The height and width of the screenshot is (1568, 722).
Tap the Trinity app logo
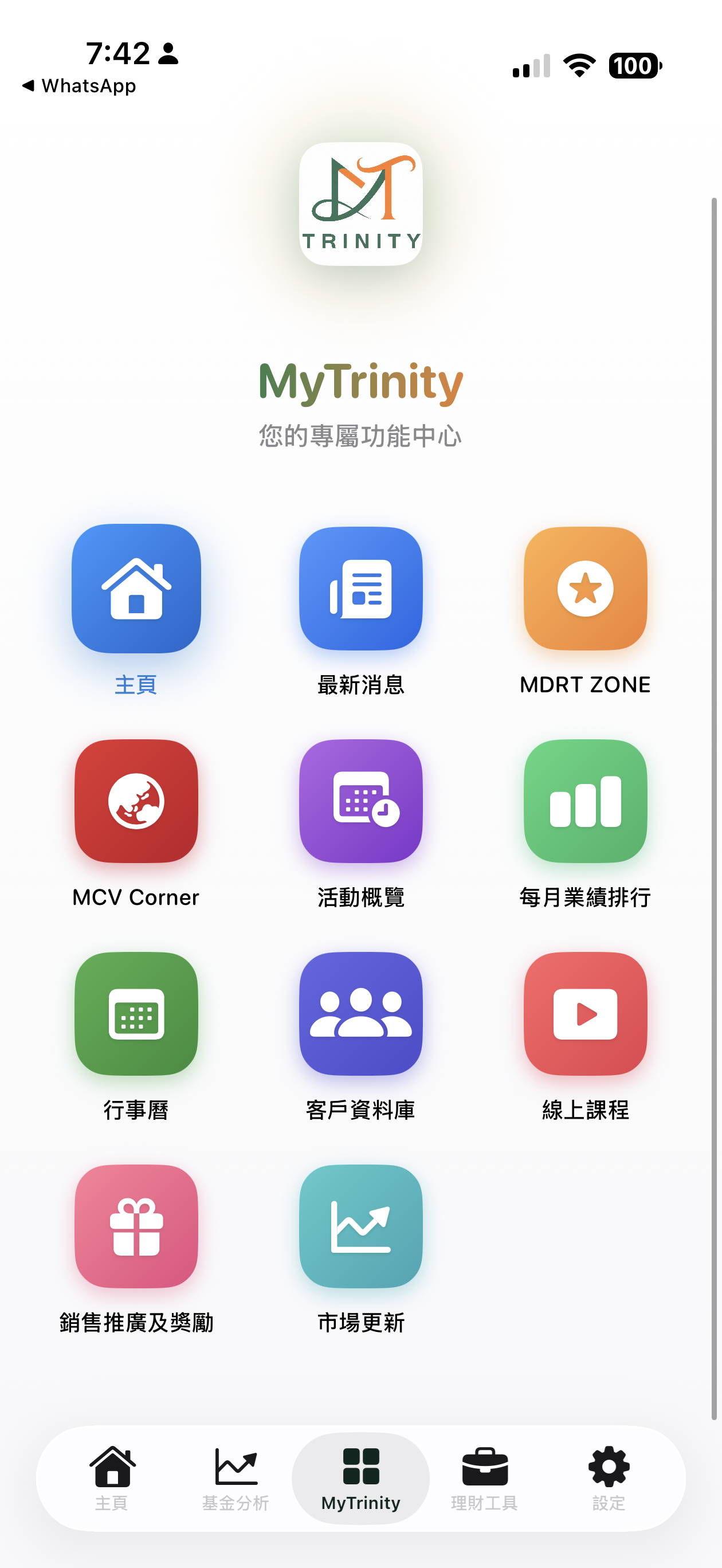tap(360, 206)
